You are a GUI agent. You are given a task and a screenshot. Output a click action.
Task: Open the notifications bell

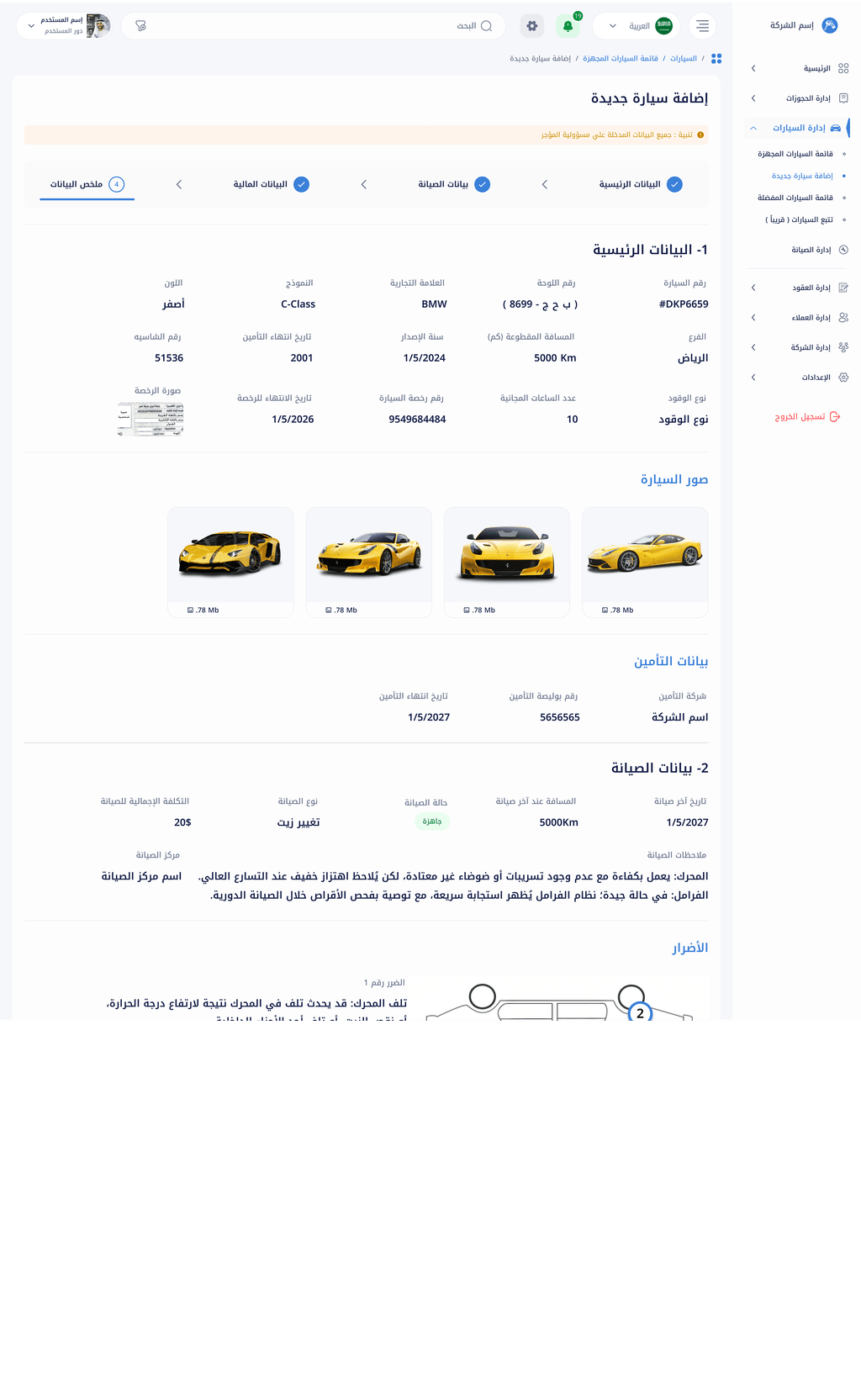(568, 26)
